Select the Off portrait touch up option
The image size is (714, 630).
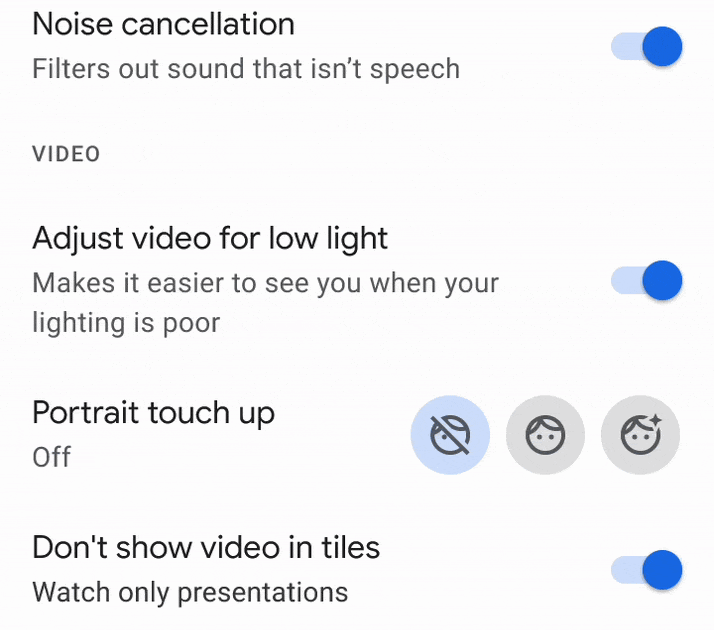click(x=450, y=435)
